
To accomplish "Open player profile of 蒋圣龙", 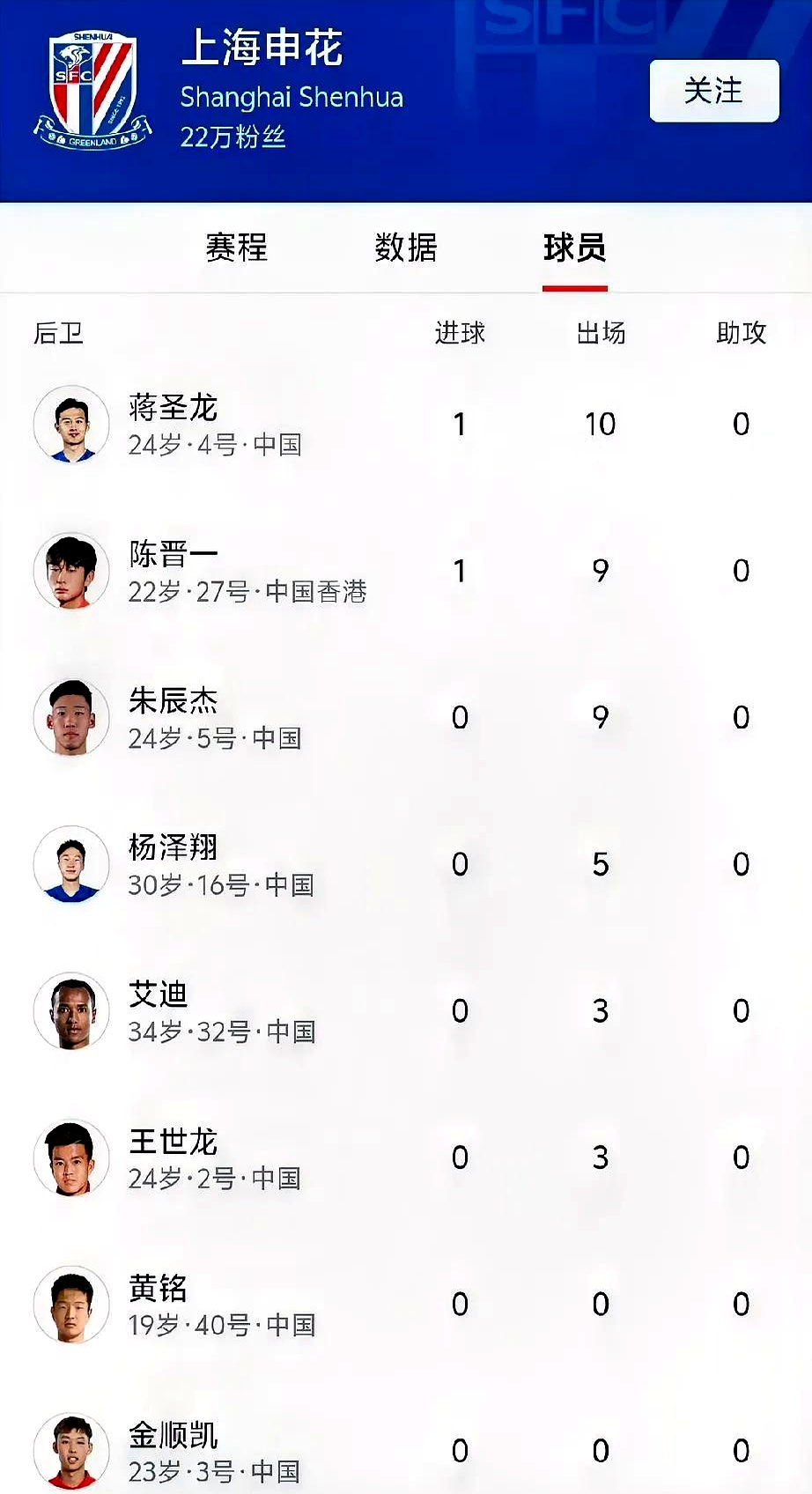I will [172, 409].
